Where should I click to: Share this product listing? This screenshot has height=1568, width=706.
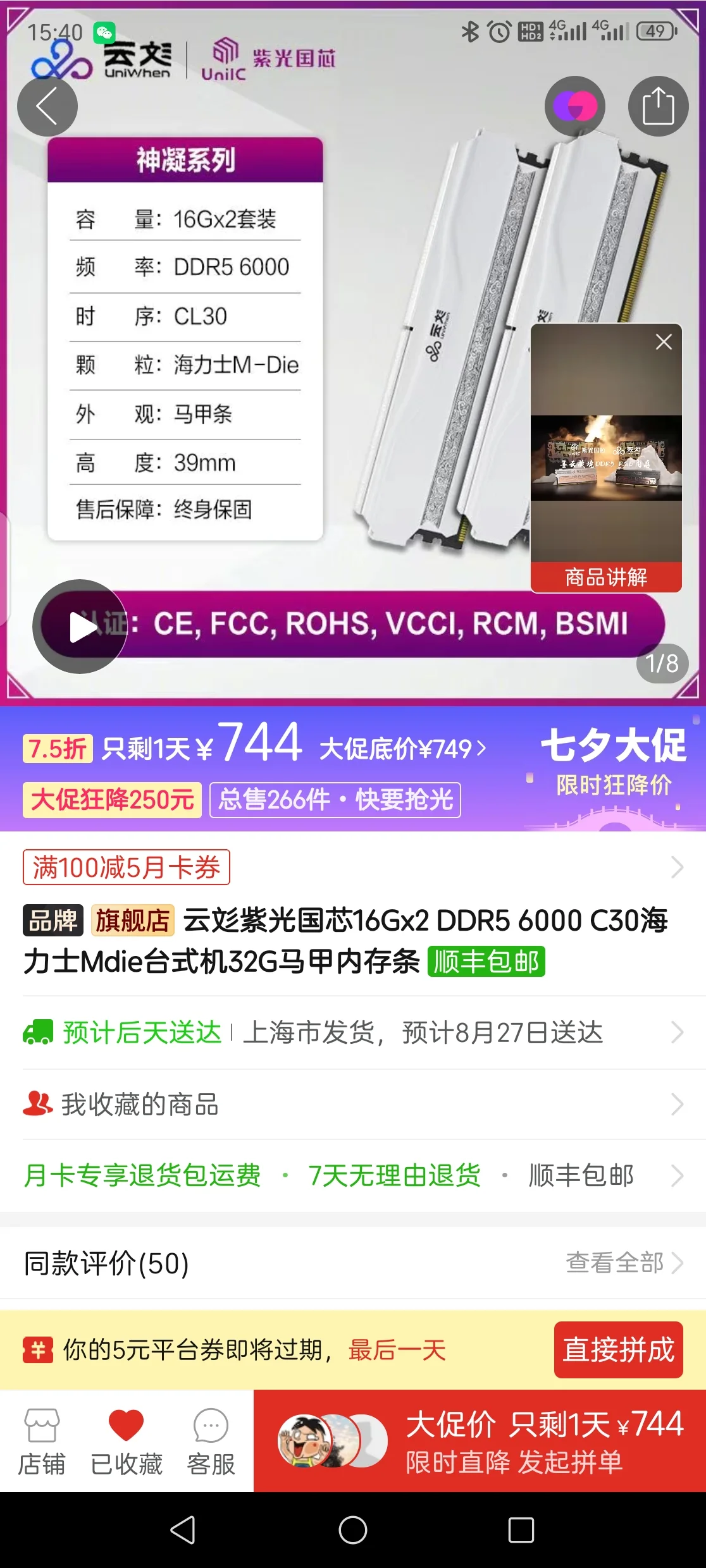pos(658,106)
